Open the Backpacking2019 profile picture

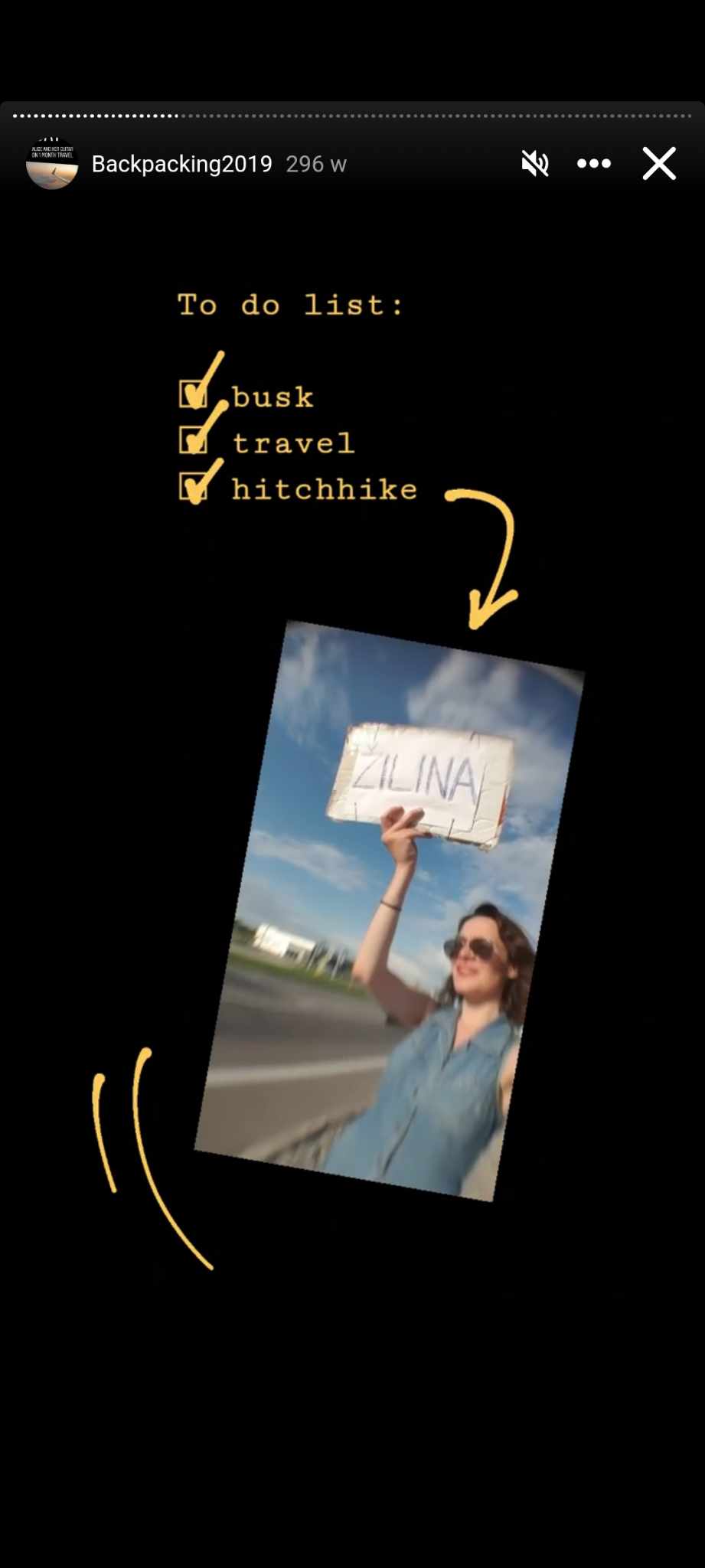[x=52, y=163]
